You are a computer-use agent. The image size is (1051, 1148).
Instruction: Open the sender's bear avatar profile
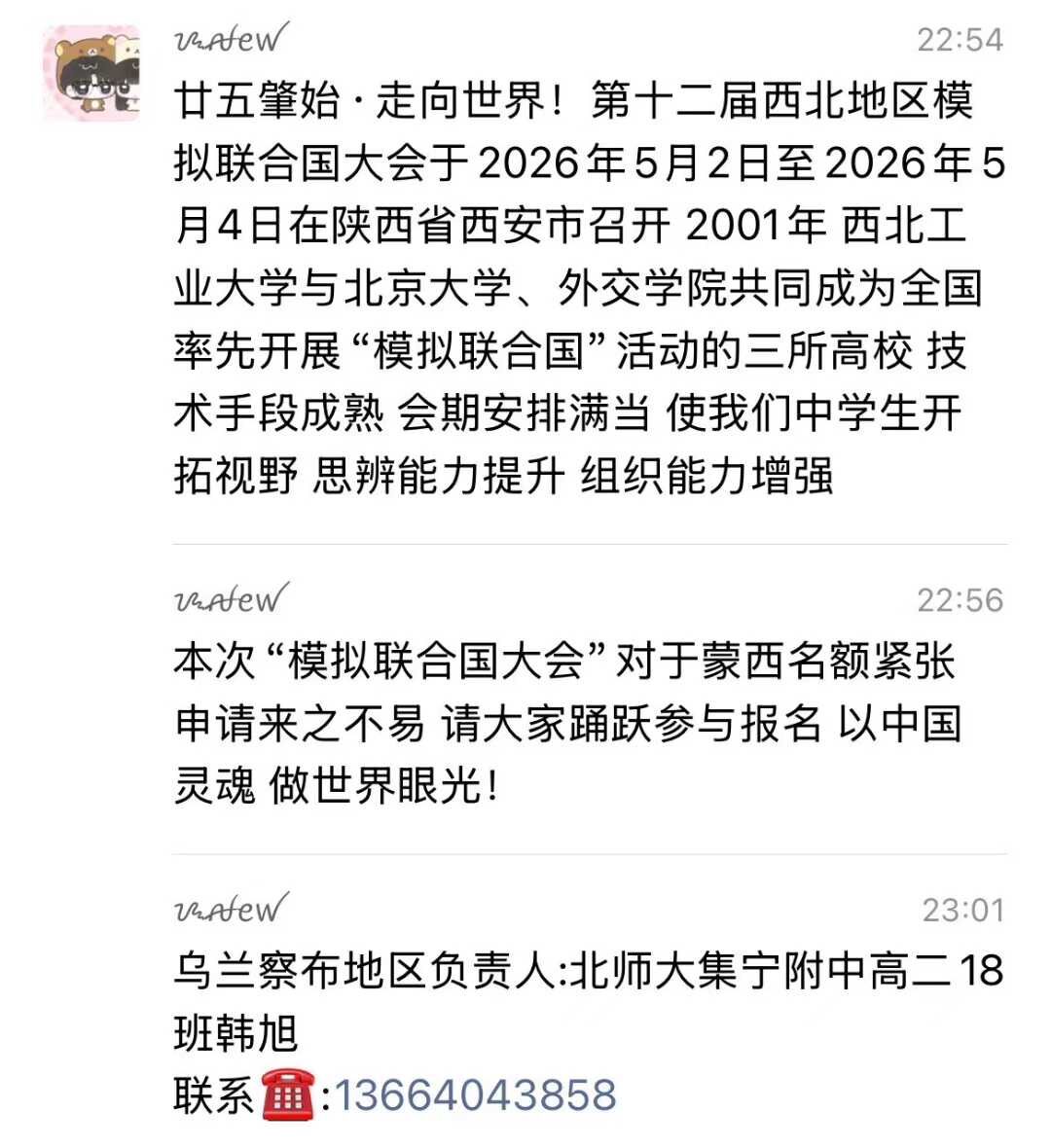[92, 75]
